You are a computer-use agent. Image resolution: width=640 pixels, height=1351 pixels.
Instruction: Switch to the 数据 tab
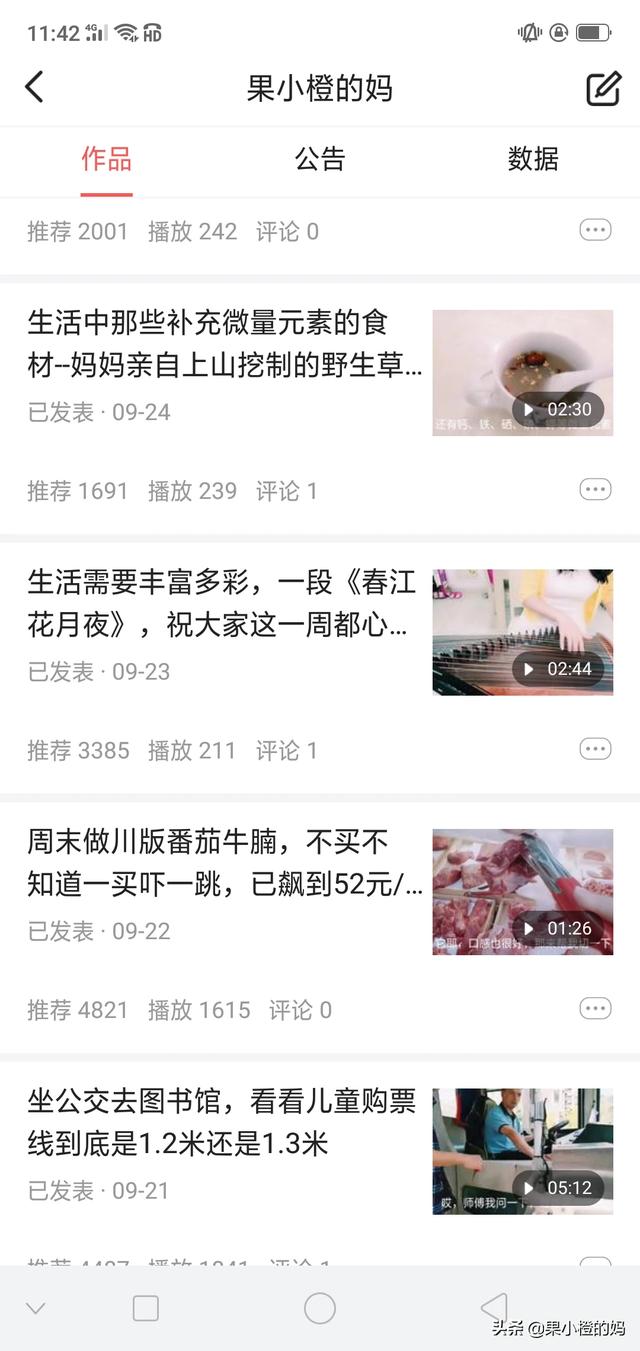pos(532,159)
